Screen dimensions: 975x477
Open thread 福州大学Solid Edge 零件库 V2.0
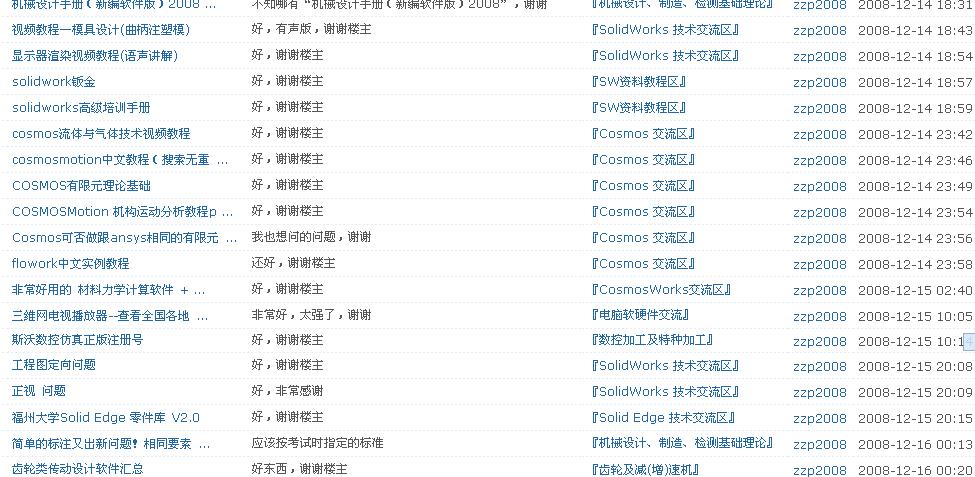click(x=105, y=418)
